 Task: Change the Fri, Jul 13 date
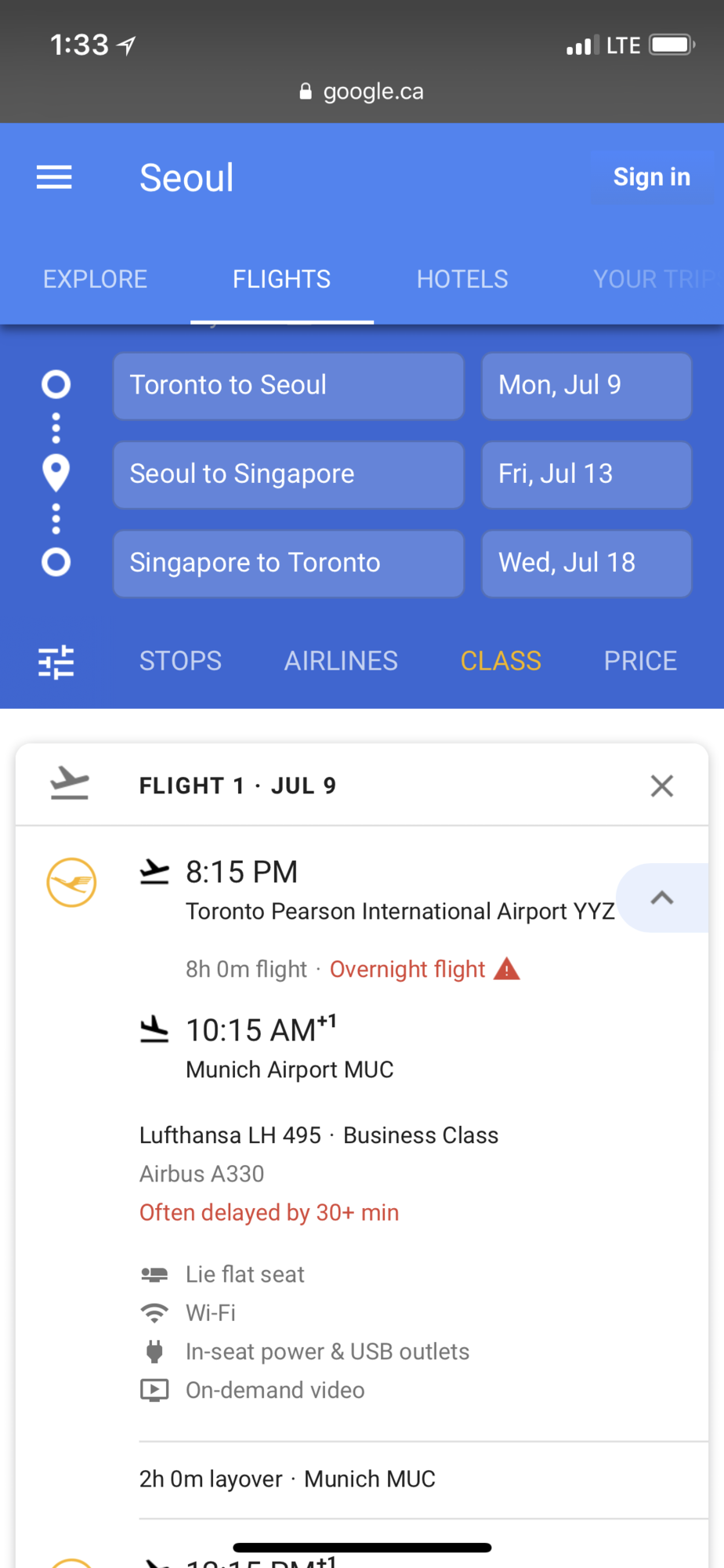tap(586, 474)
